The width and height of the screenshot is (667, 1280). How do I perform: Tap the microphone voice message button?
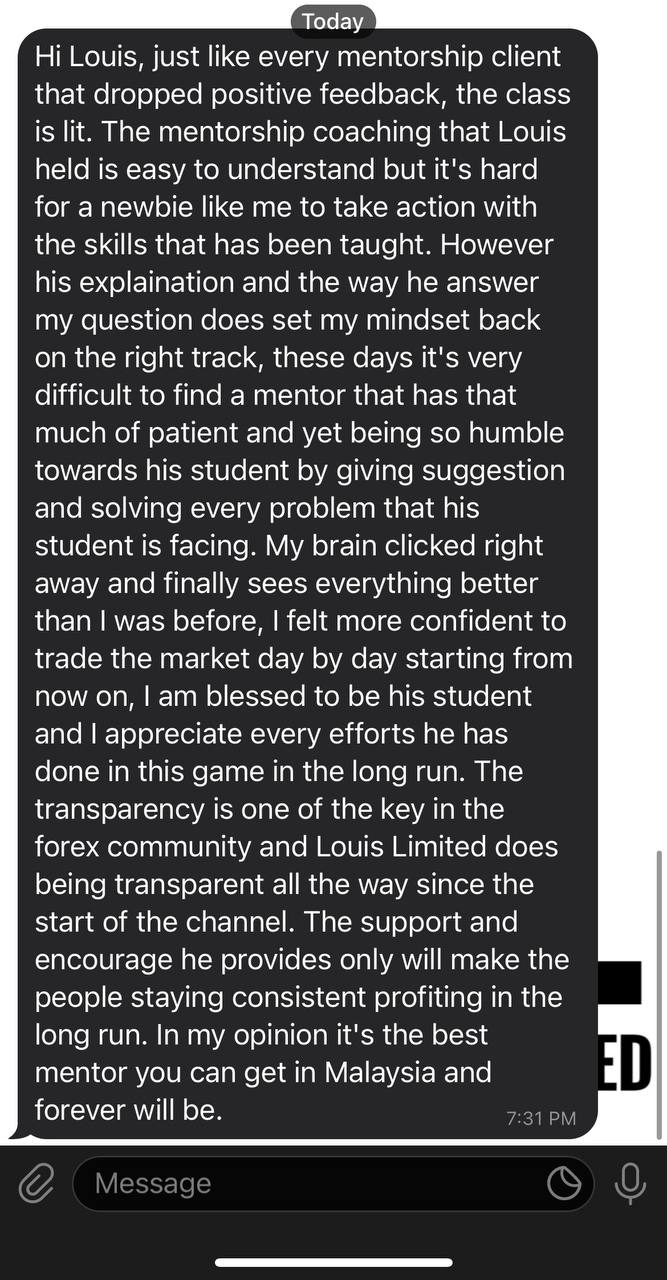point(630,1184)
